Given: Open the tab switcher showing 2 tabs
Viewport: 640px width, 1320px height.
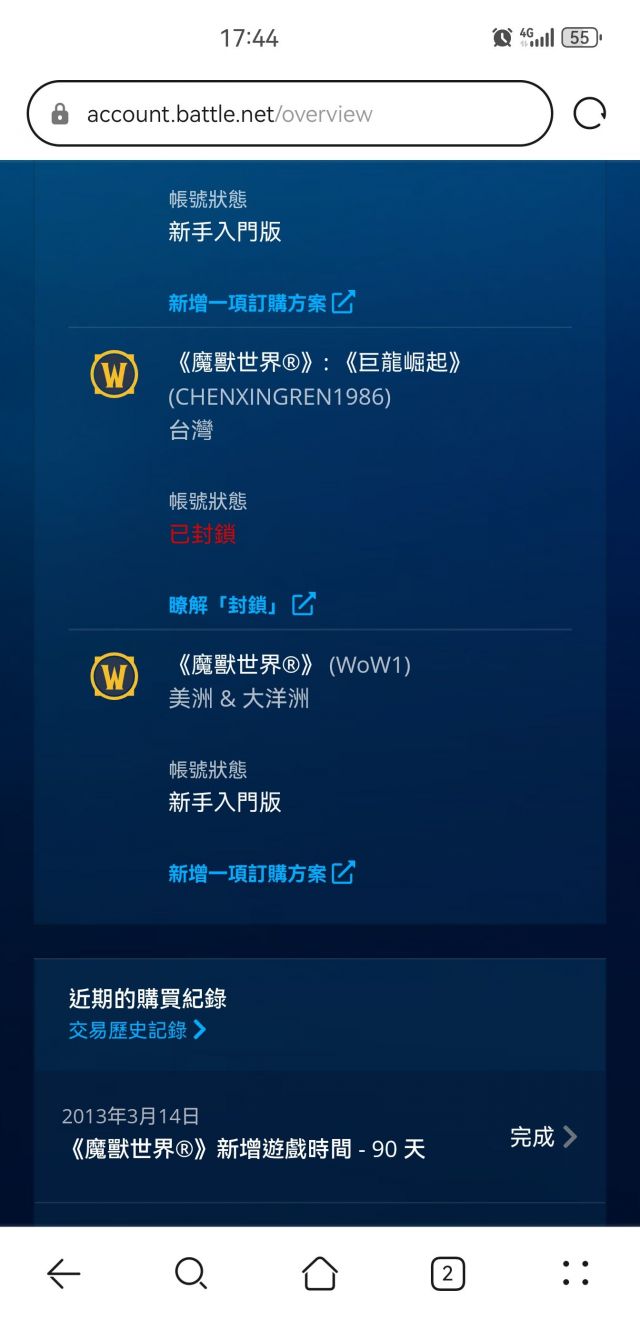Looking at the screenshot, I should (447, 1273).
